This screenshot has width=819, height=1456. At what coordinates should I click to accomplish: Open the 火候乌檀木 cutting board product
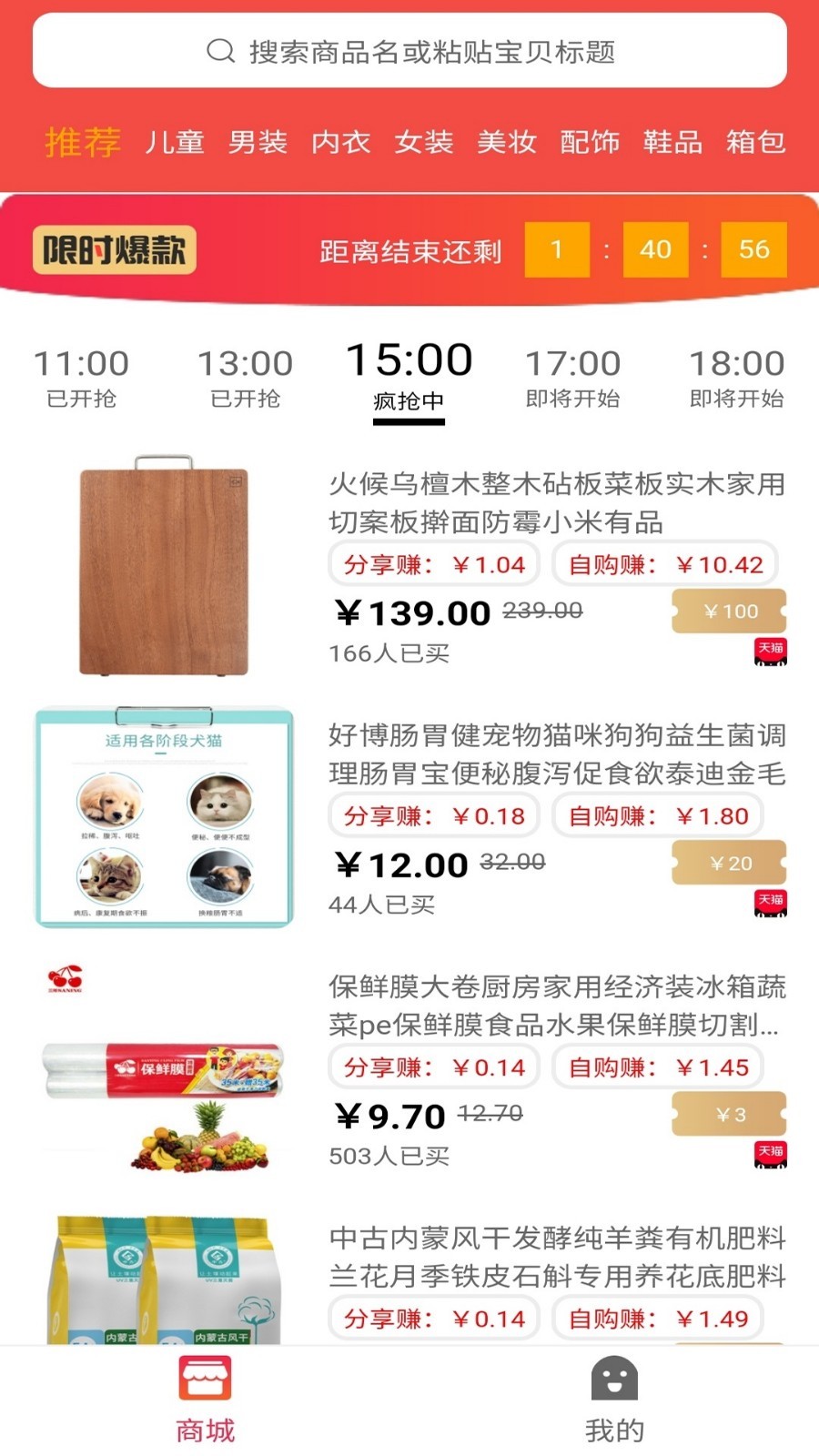tap(556, 502)
